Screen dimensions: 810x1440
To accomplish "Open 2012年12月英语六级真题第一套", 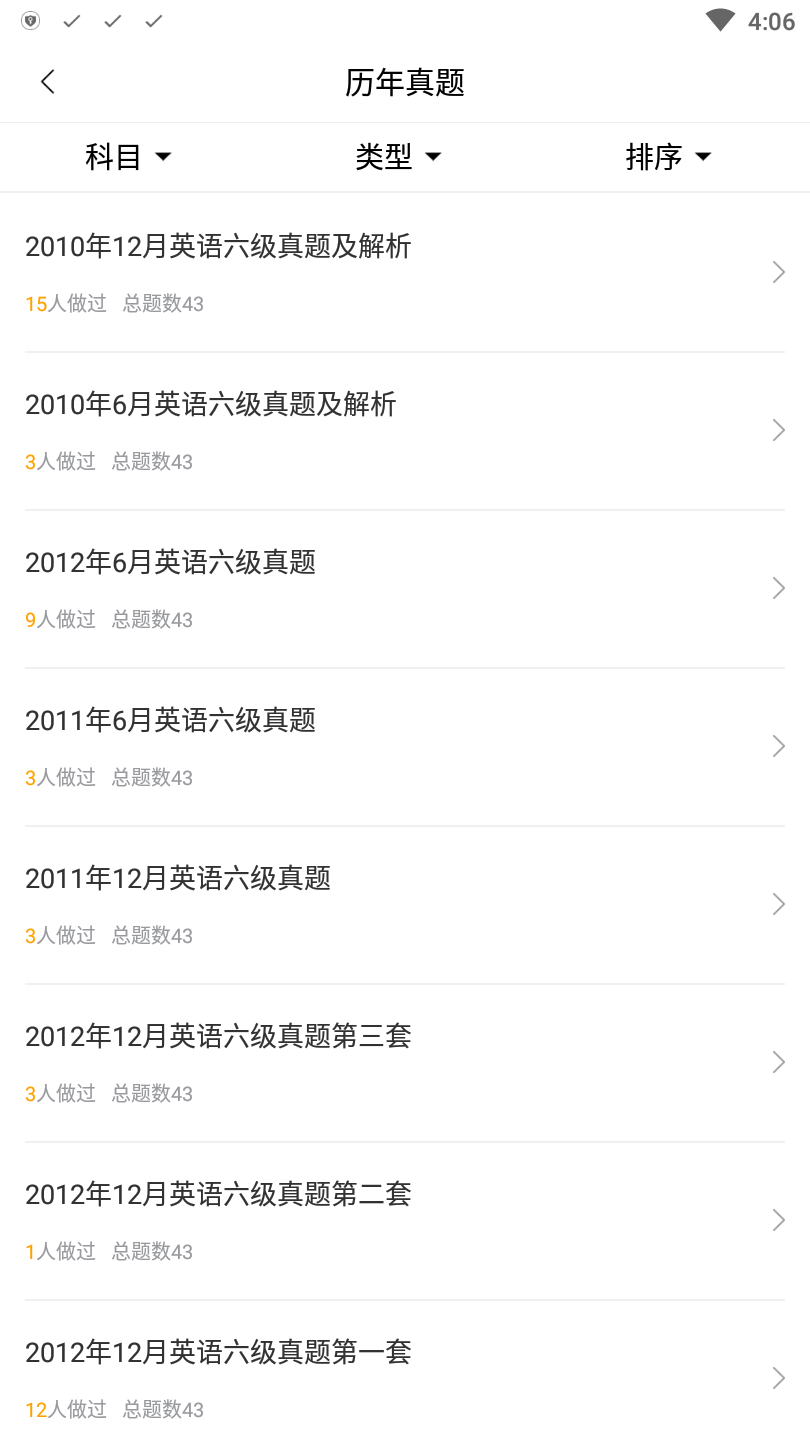I will [x=404, y=1378].
